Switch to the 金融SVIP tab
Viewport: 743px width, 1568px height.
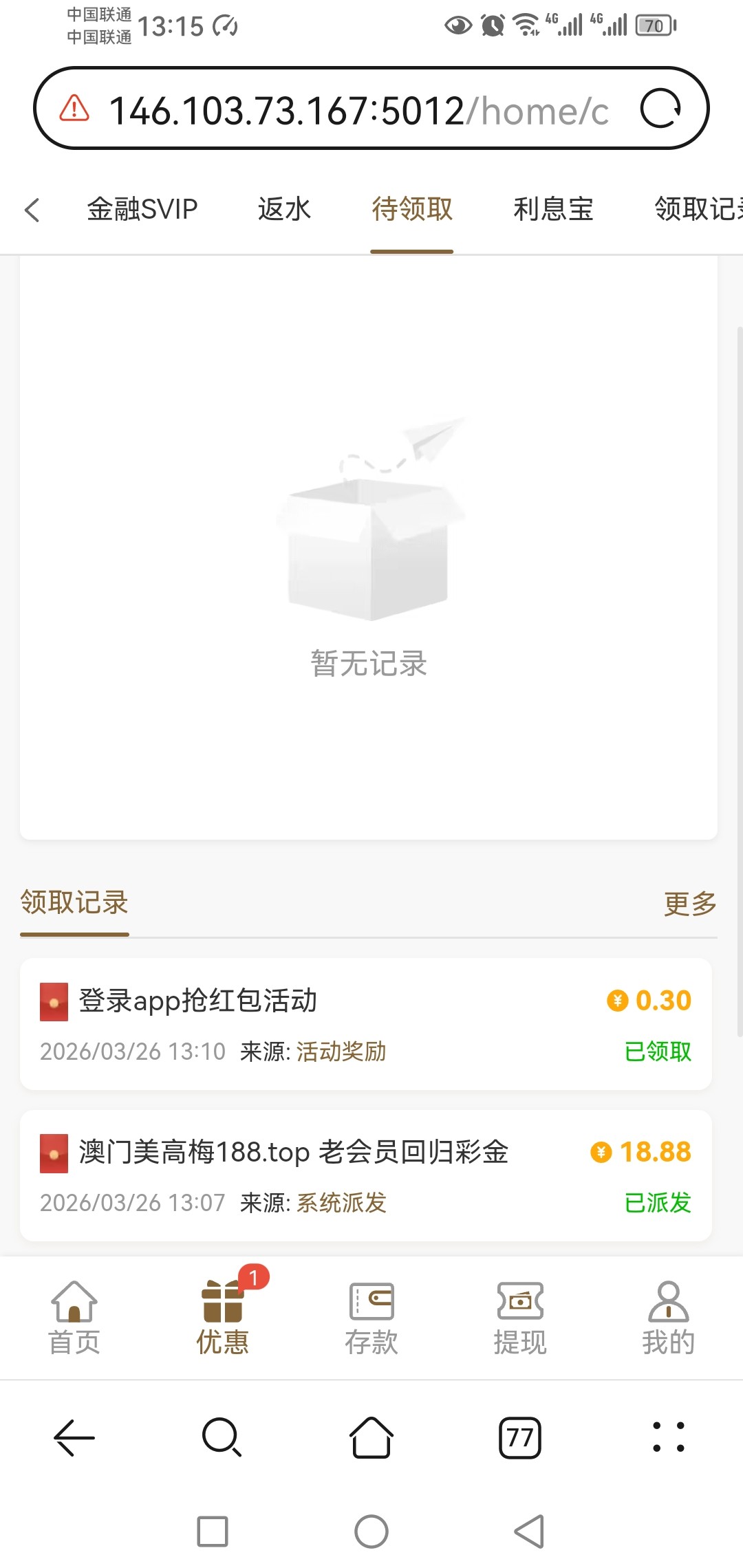tap(142, 209)
